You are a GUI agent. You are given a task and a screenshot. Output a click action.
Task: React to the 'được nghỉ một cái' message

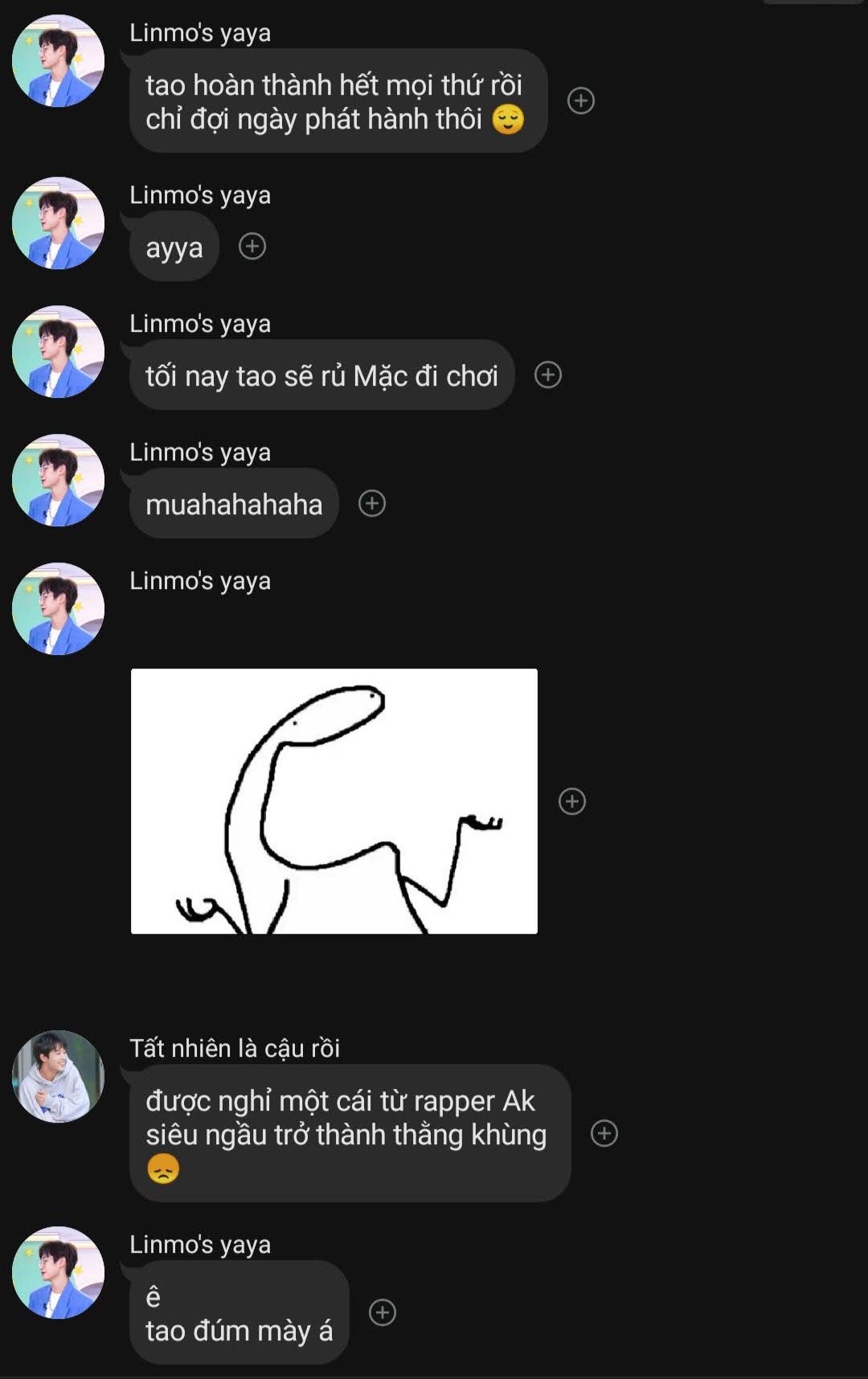coord(604,1133)
